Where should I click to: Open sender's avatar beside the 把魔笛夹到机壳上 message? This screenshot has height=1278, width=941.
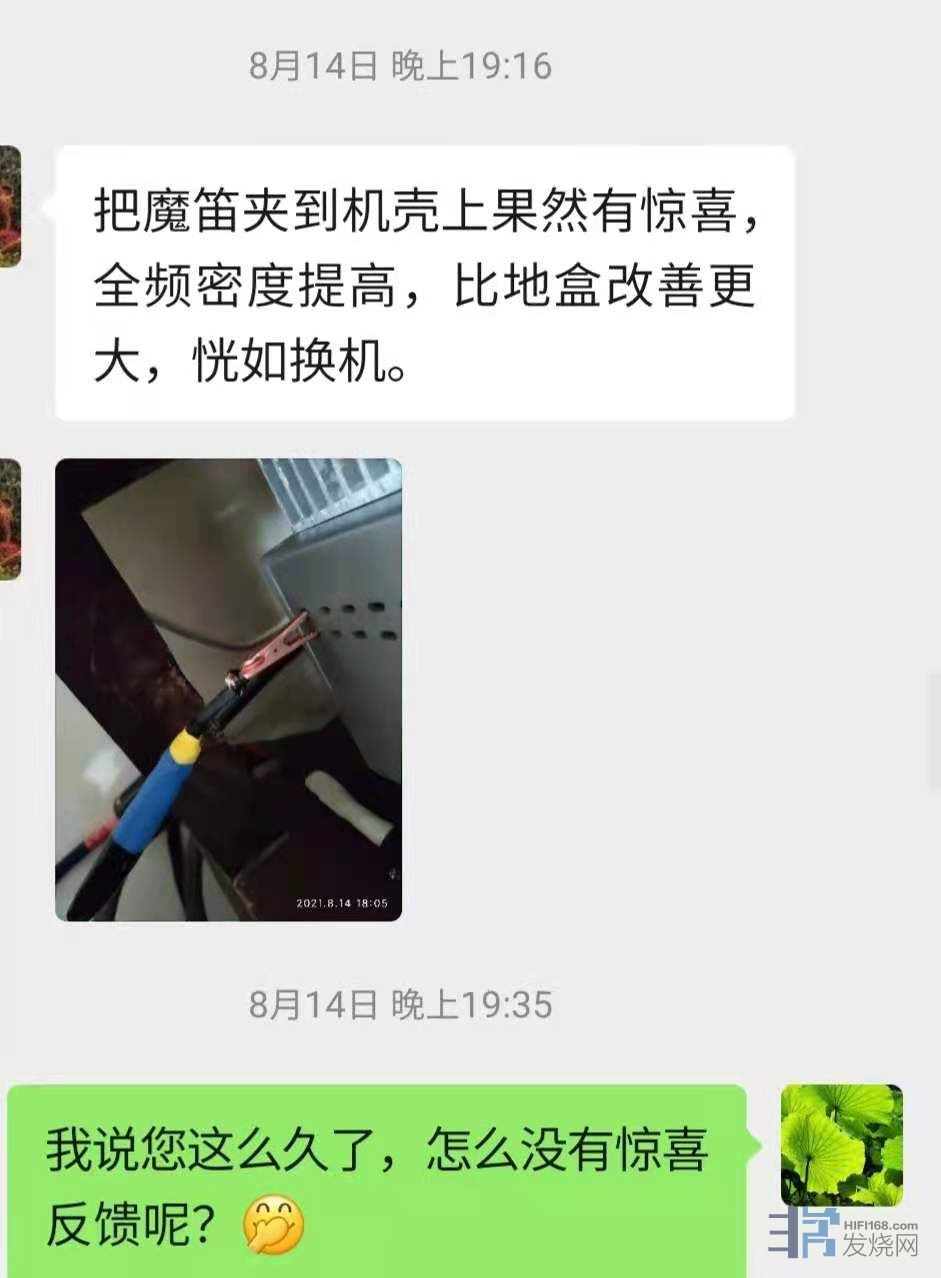pos(9,206)
